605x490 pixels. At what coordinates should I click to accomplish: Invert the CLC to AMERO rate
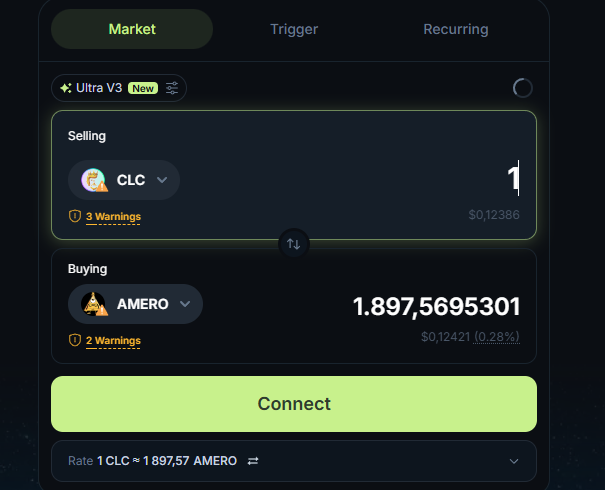(253, 461)
